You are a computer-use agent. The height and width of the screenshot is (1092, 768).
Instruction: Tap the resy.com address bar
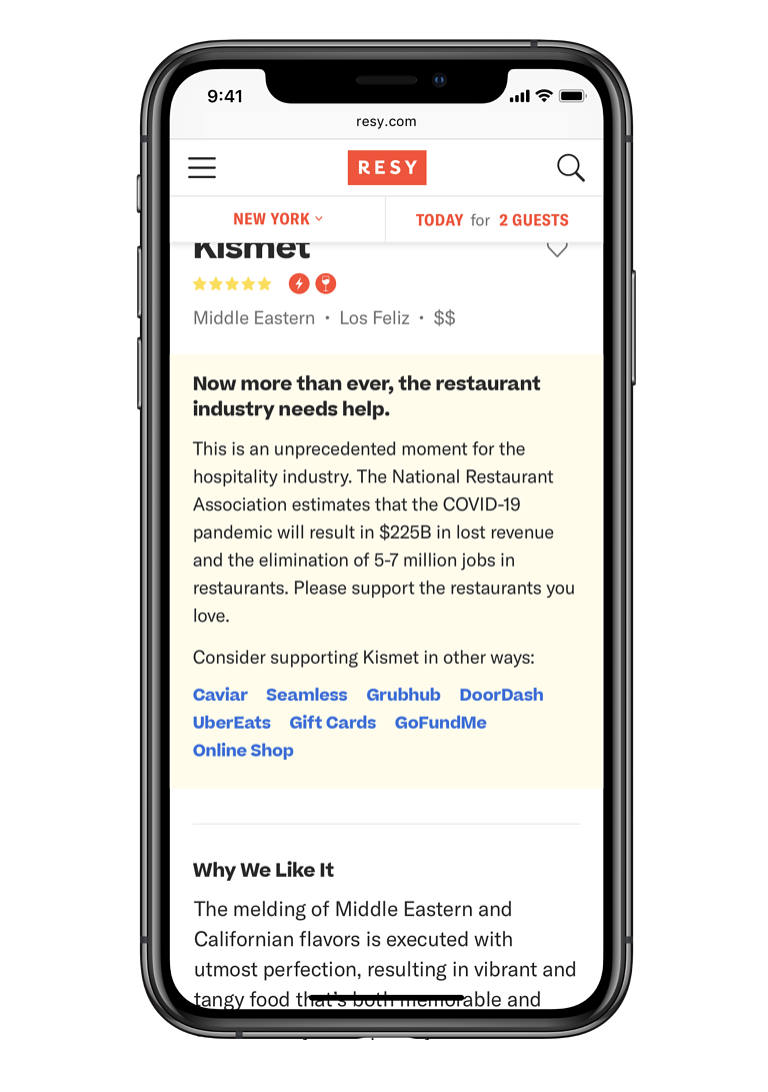[x=386, y=122]
